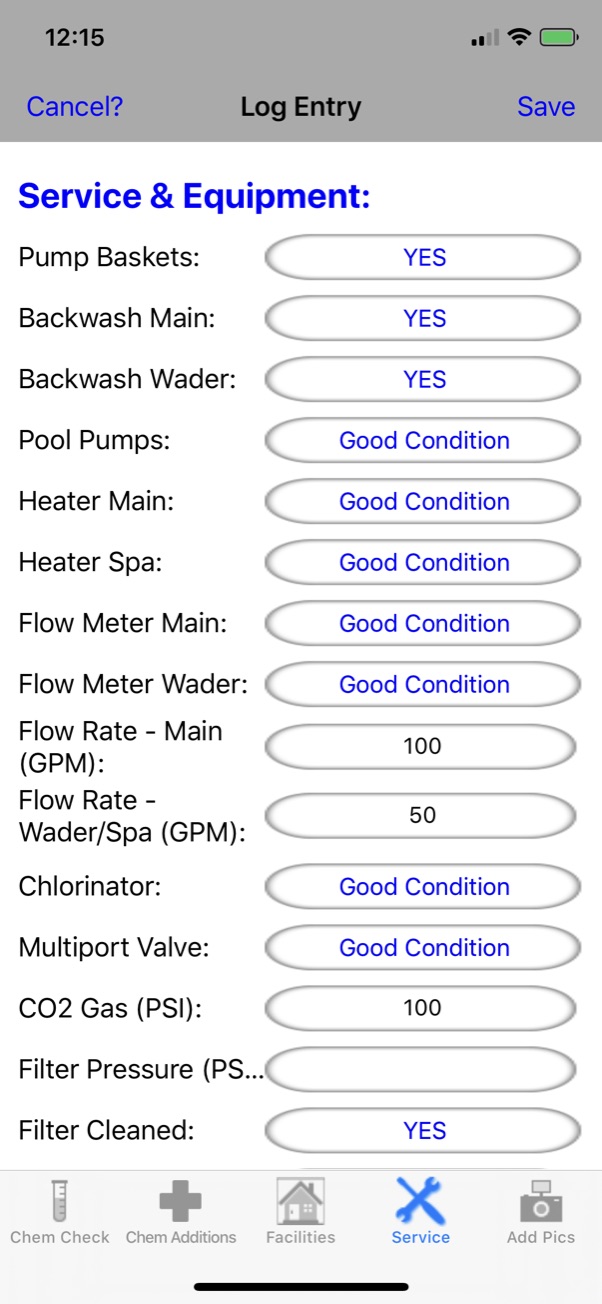Select the Flow Meter Main condition

click(x=423, y=624)
